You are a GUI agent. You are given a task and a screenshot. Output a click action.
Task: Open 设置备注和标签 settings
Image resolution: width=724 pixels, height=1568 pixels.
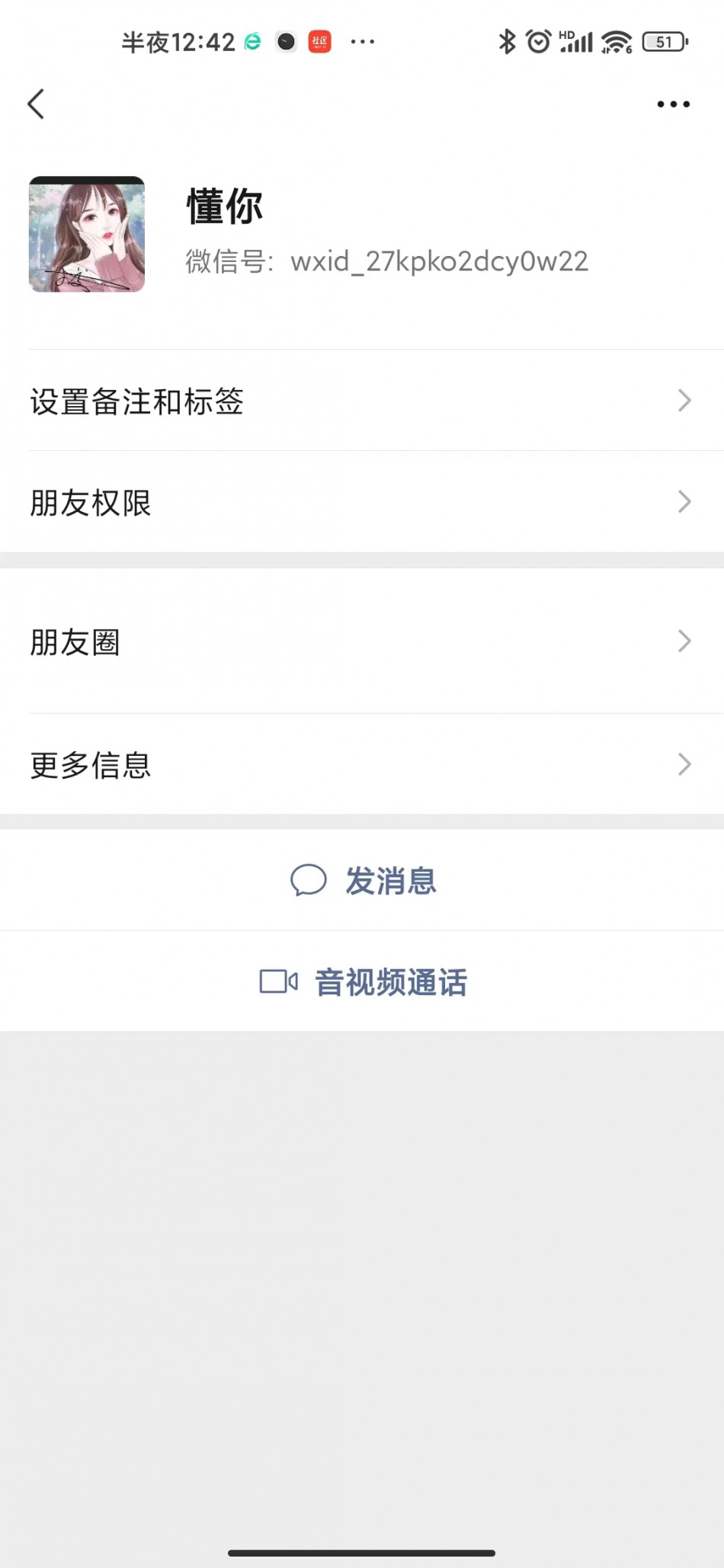coord(361,401)
